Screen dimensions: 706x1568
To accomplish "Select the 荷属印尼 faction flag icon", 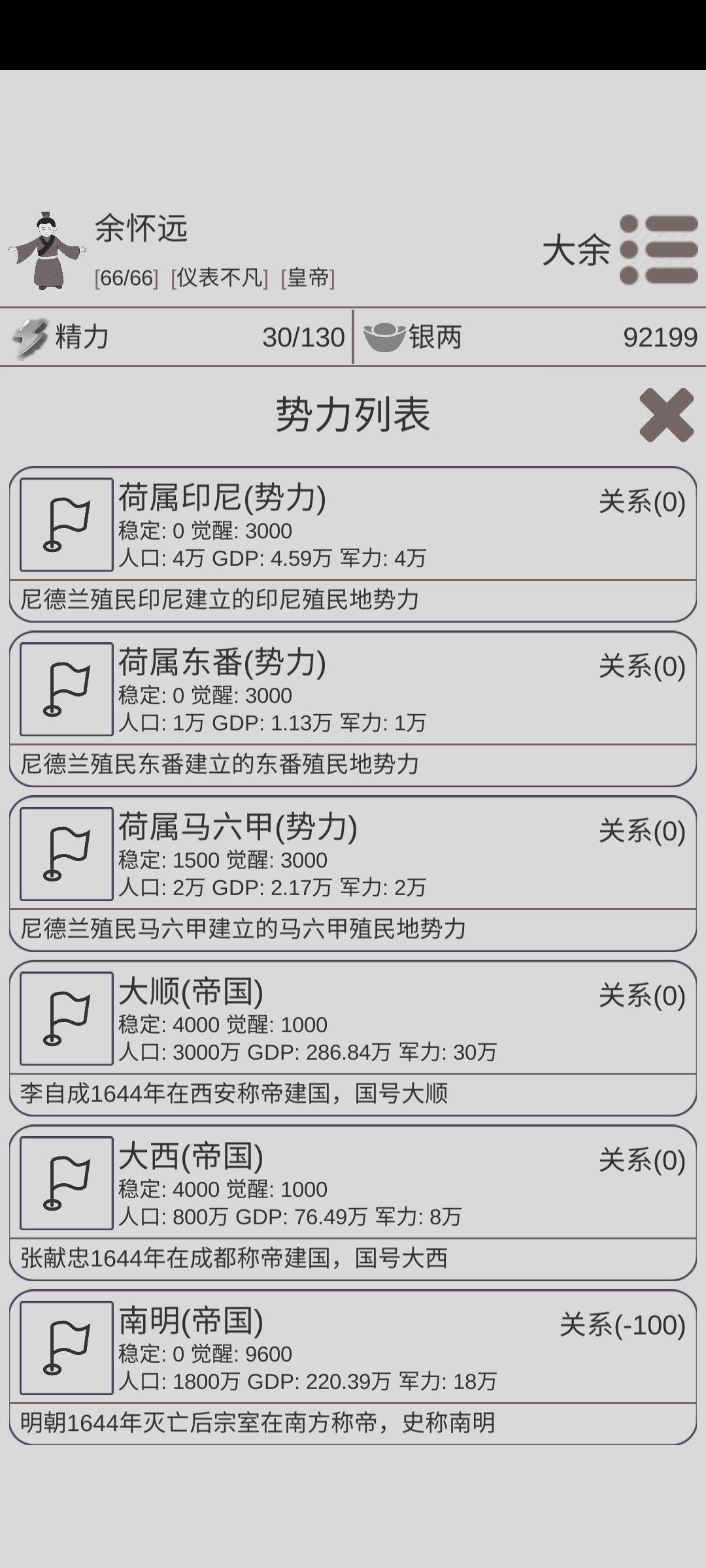I will (x=65, y=525).
